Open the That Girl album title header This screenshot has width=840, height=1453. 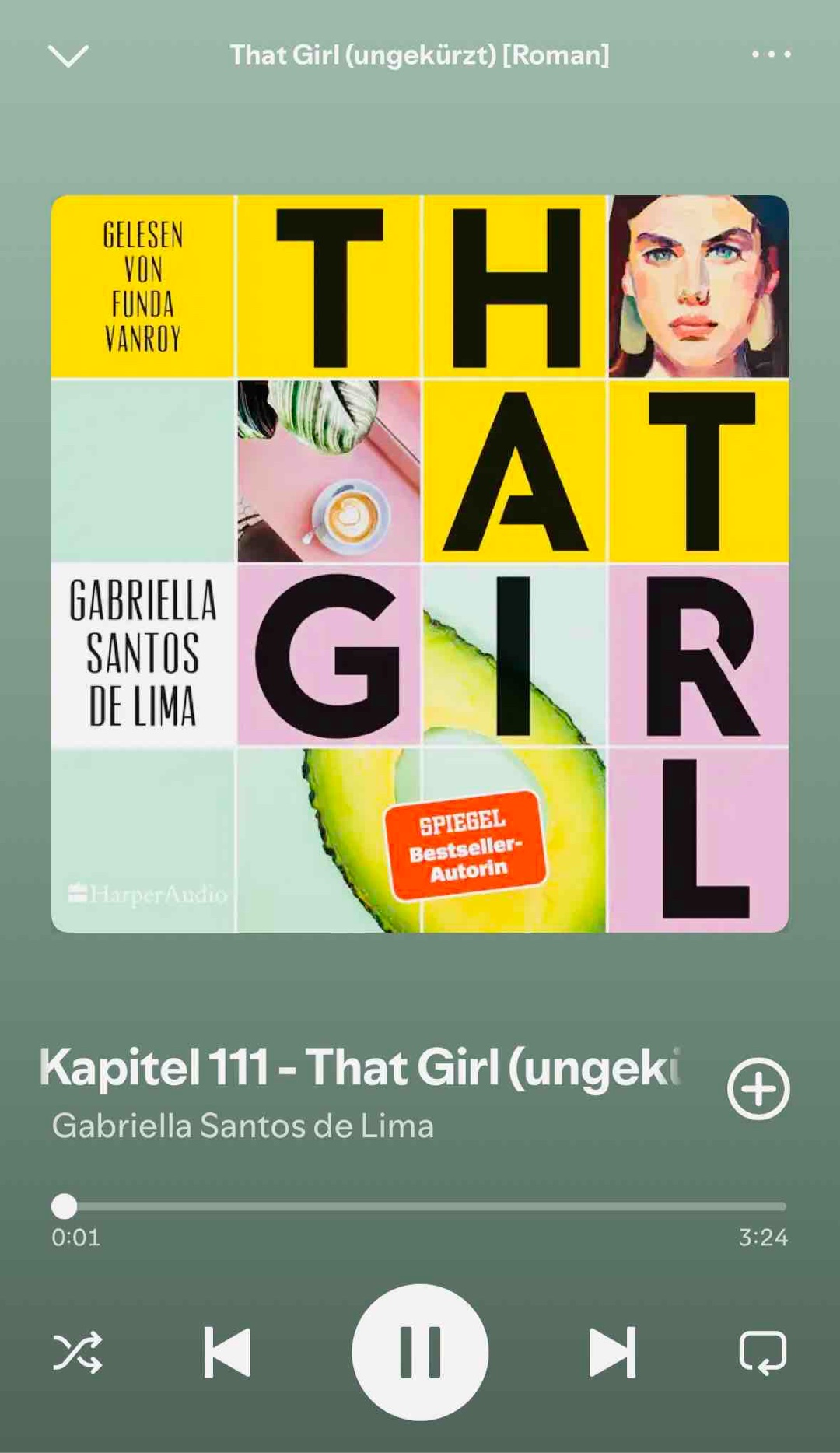(x=419, y=55)
